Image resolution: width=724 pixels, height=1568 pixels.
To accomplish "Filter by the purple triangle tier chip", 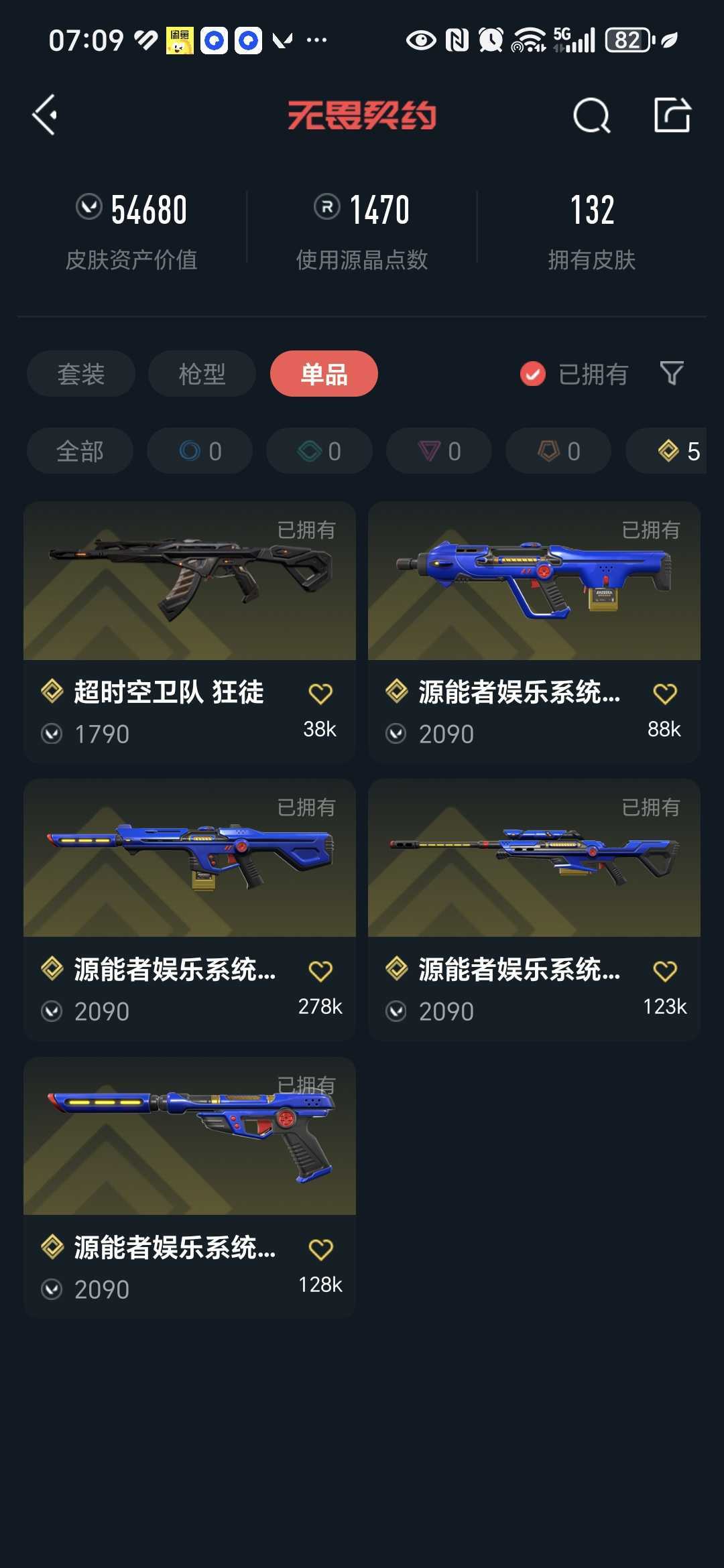I will point(439,451).
